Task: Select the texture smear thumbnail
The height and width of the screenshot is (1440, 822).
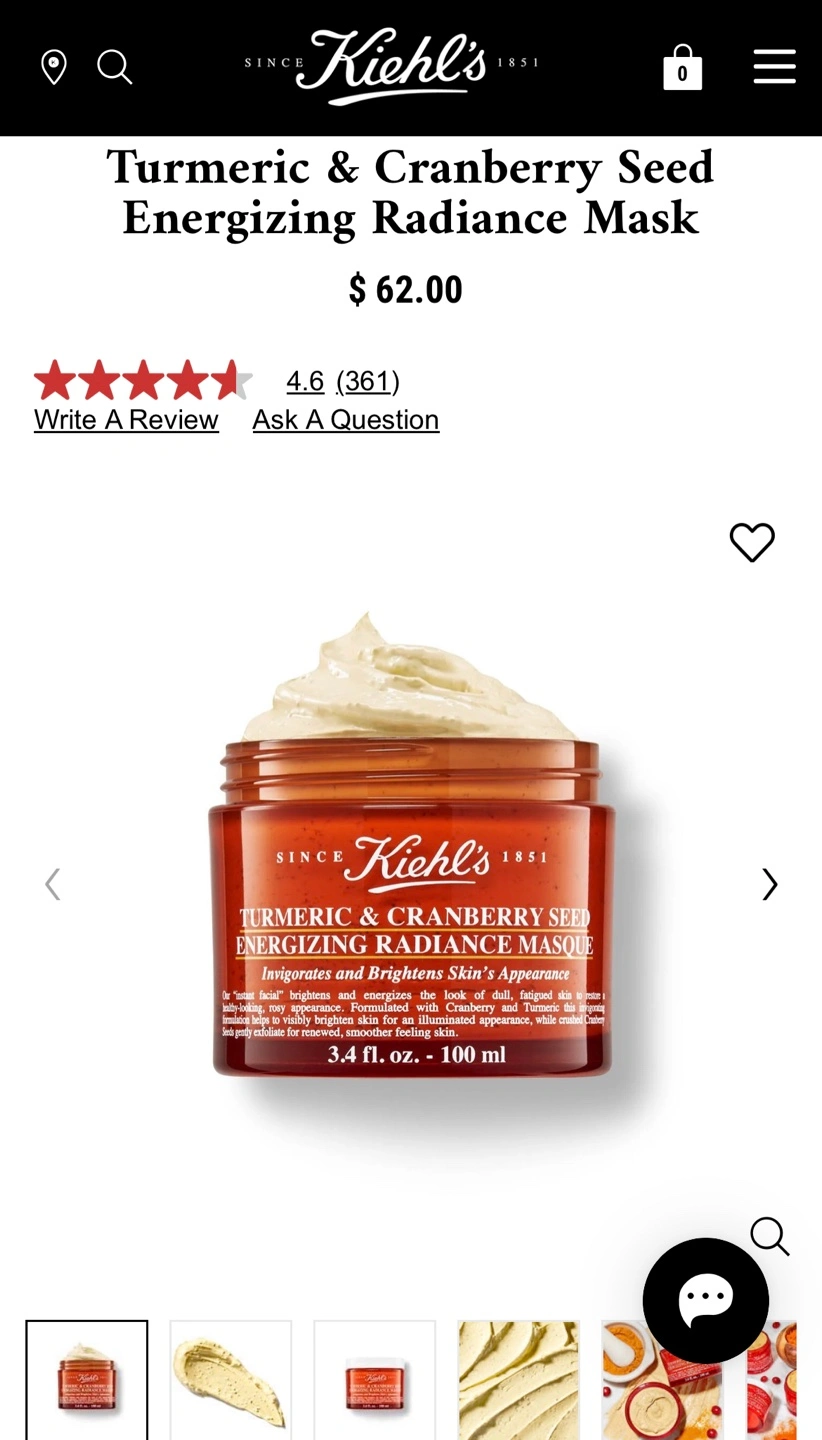Action: click(x=231, y=1381)
